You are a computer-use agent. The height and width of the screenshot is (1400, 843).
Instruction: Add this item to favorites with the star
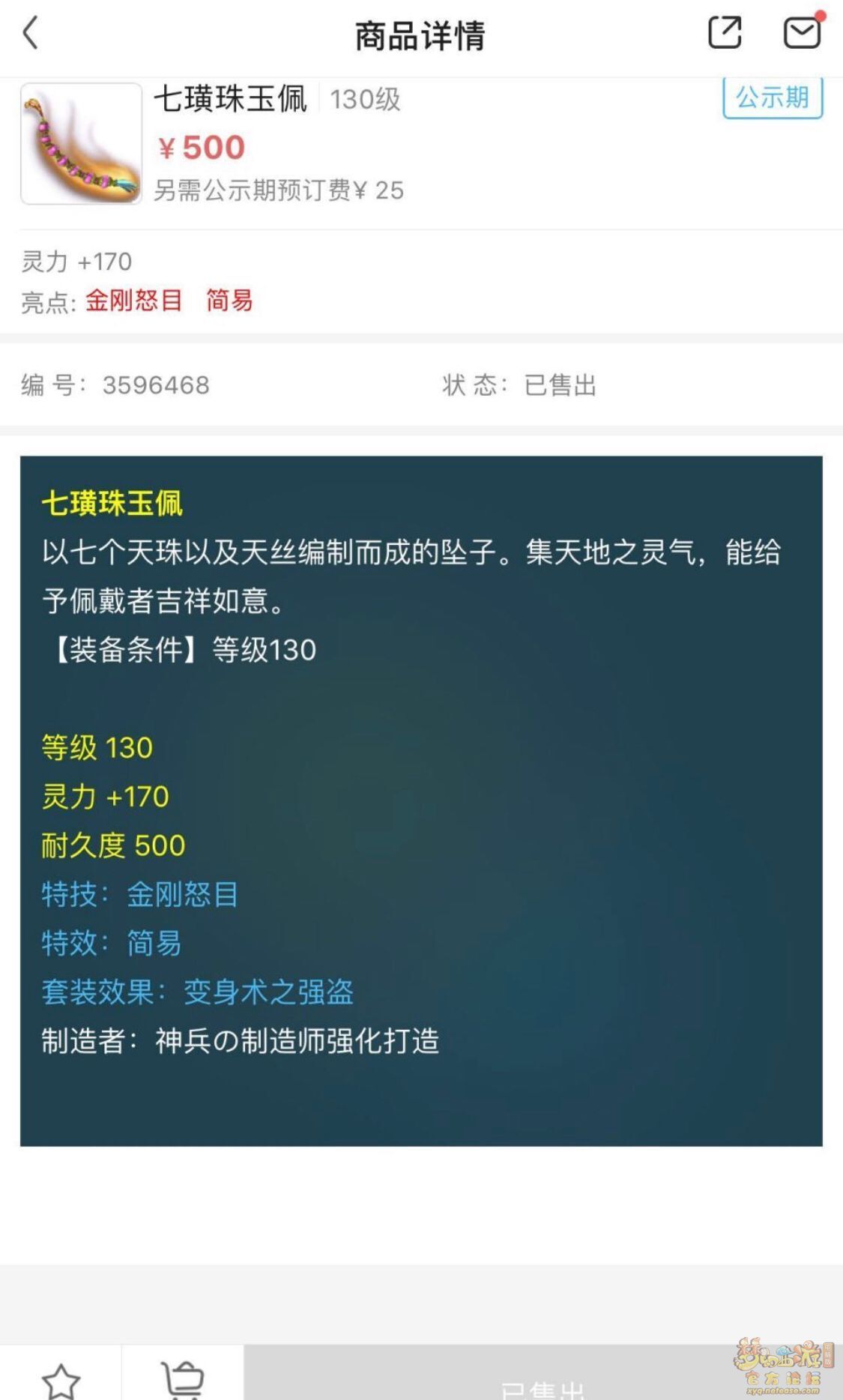61,1379
